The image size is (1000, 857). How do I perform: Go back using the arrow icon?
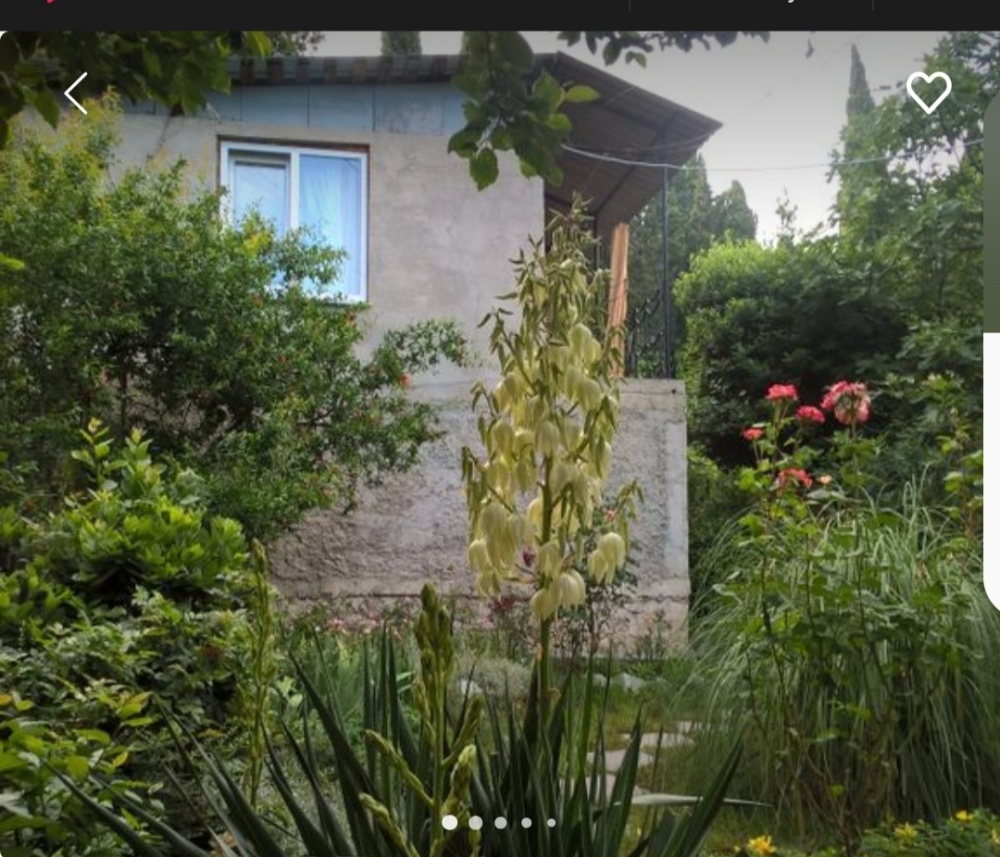76,93
